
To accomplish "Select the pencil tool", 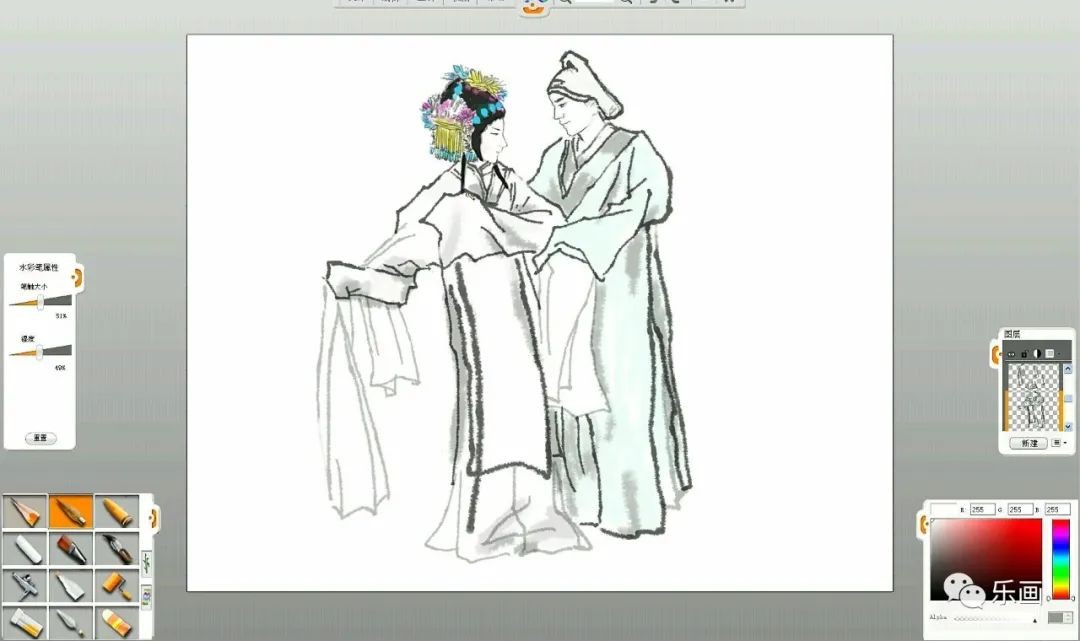I will (x=24, y=513).
